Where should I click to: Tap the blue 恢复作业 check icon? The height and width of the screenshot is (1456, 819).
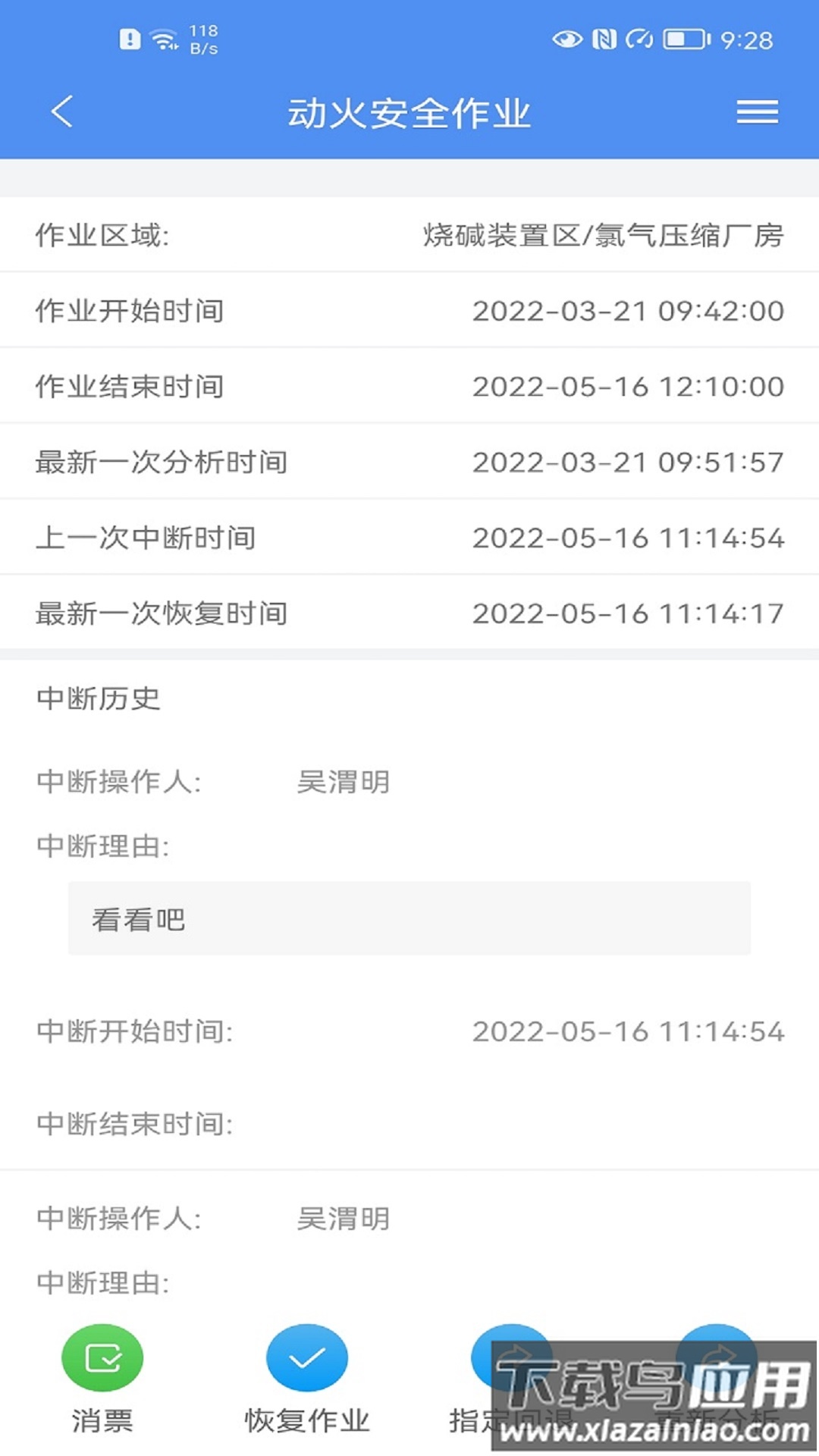pos(306,1357)
